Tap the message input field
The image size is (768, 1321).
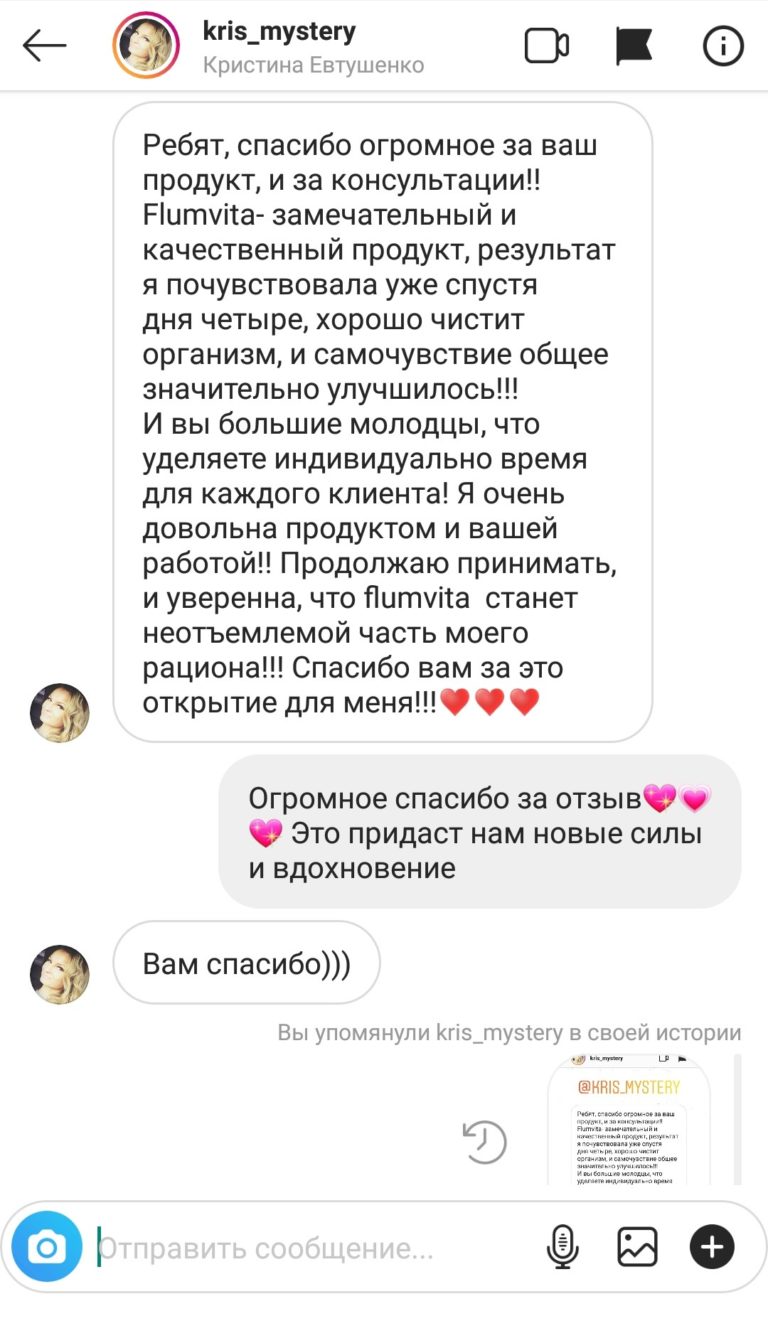pyautogui.click(x=315, y=1248)
